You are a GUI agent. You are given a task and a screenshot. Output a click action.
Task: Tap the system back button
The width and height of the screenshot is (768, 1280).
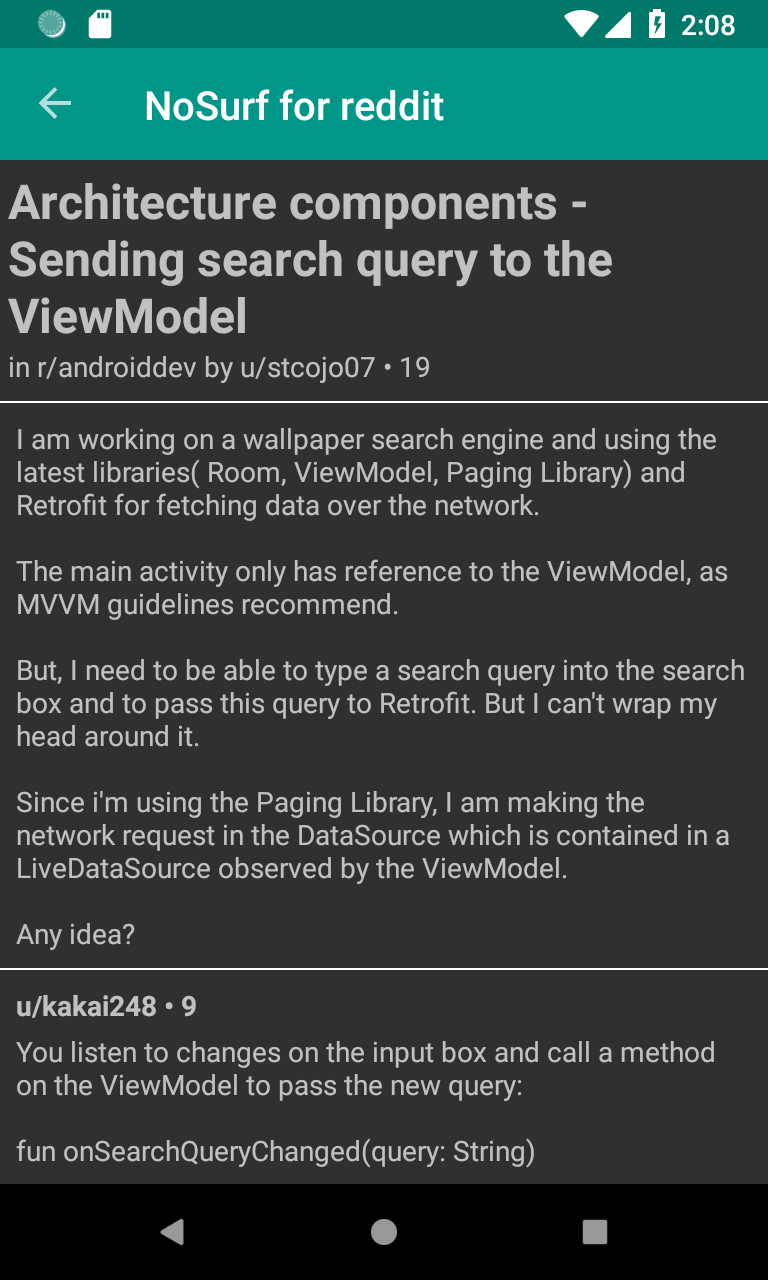[172, 1232]
